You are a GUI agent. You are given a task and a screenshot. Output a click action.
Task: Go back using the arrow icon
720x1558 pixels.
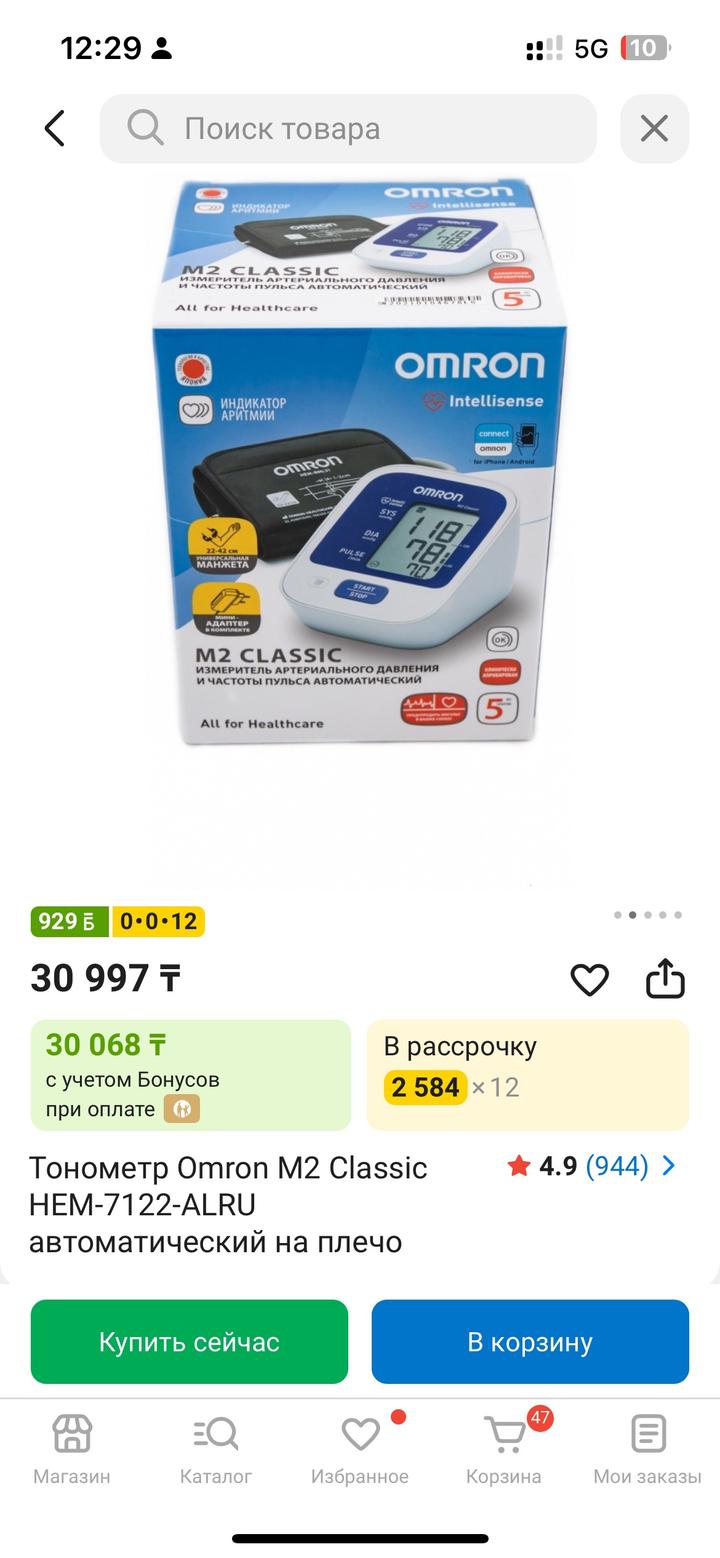[x=55, y=129]
